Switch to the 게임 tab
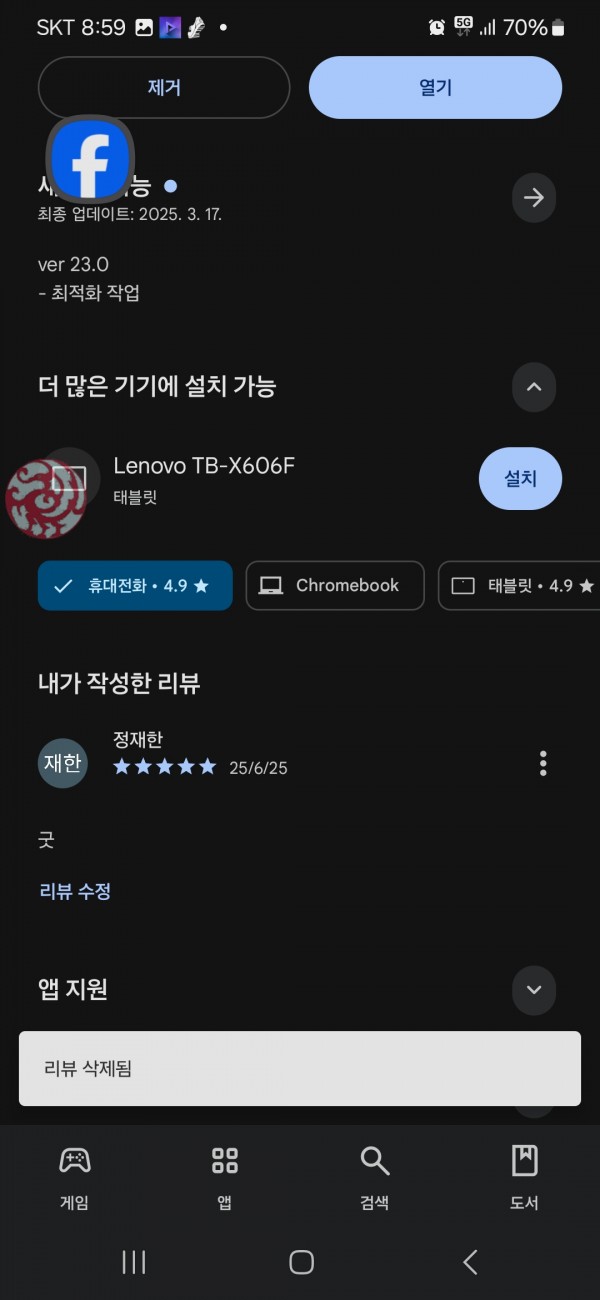The image size is (600, 1300). tap(75, 1177)
